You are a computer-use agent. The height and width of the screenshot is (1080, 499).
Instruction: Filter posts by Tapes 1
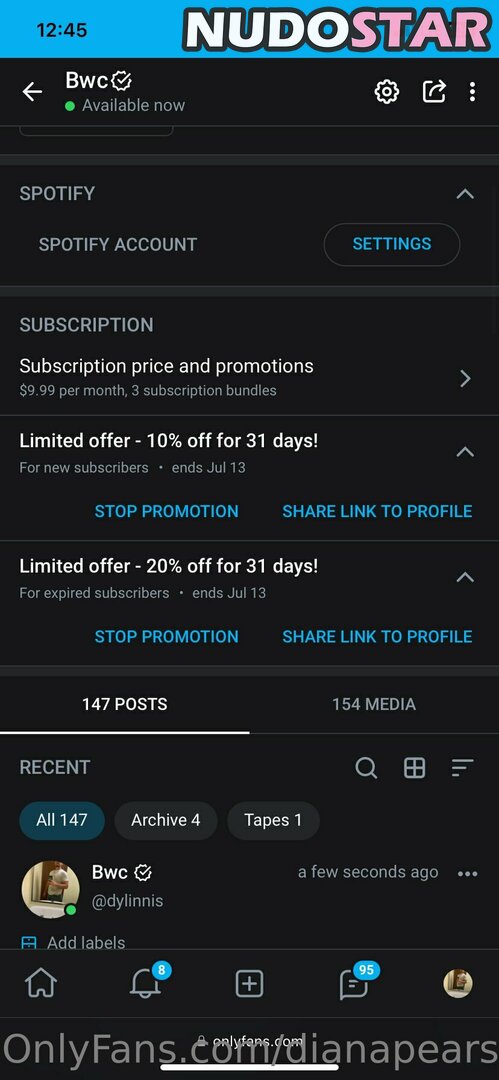point(273,820)
